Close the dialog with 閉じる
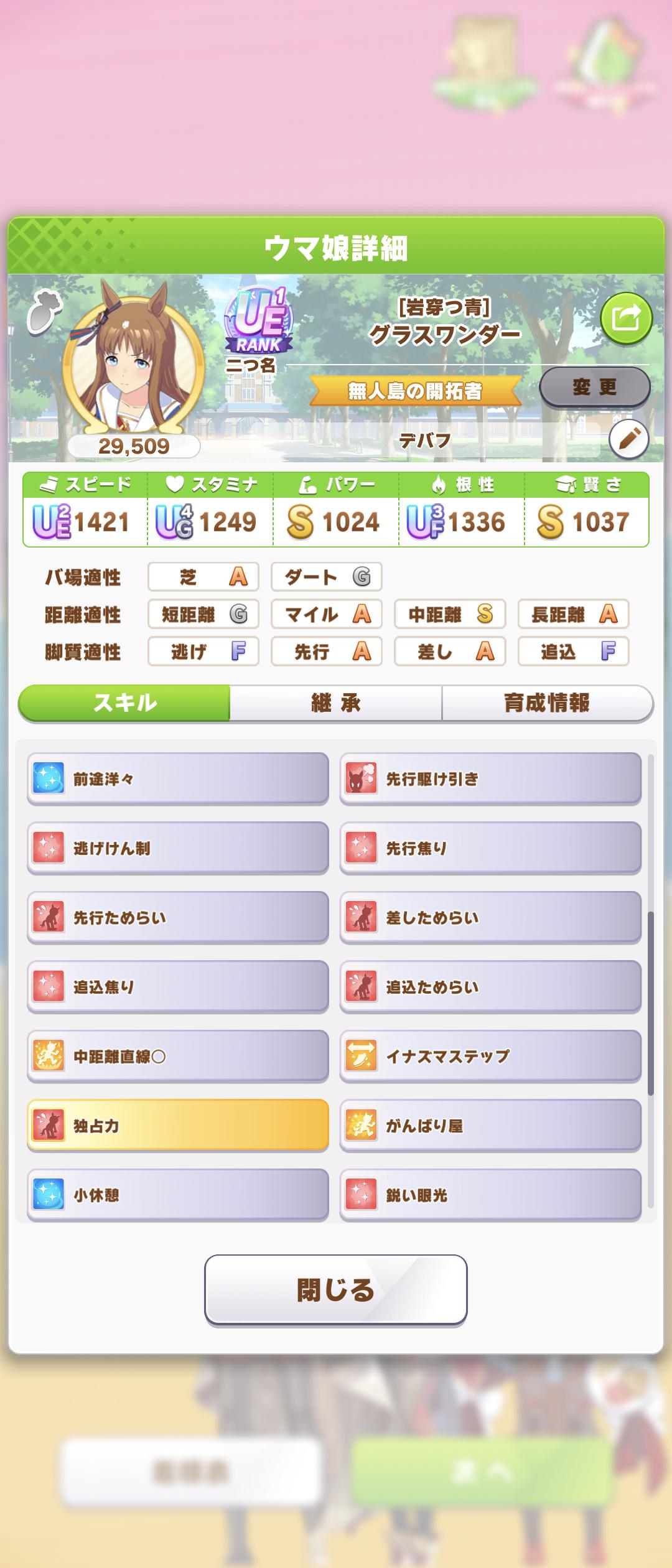672x1568 pixels. click(x=336, y=1290)
